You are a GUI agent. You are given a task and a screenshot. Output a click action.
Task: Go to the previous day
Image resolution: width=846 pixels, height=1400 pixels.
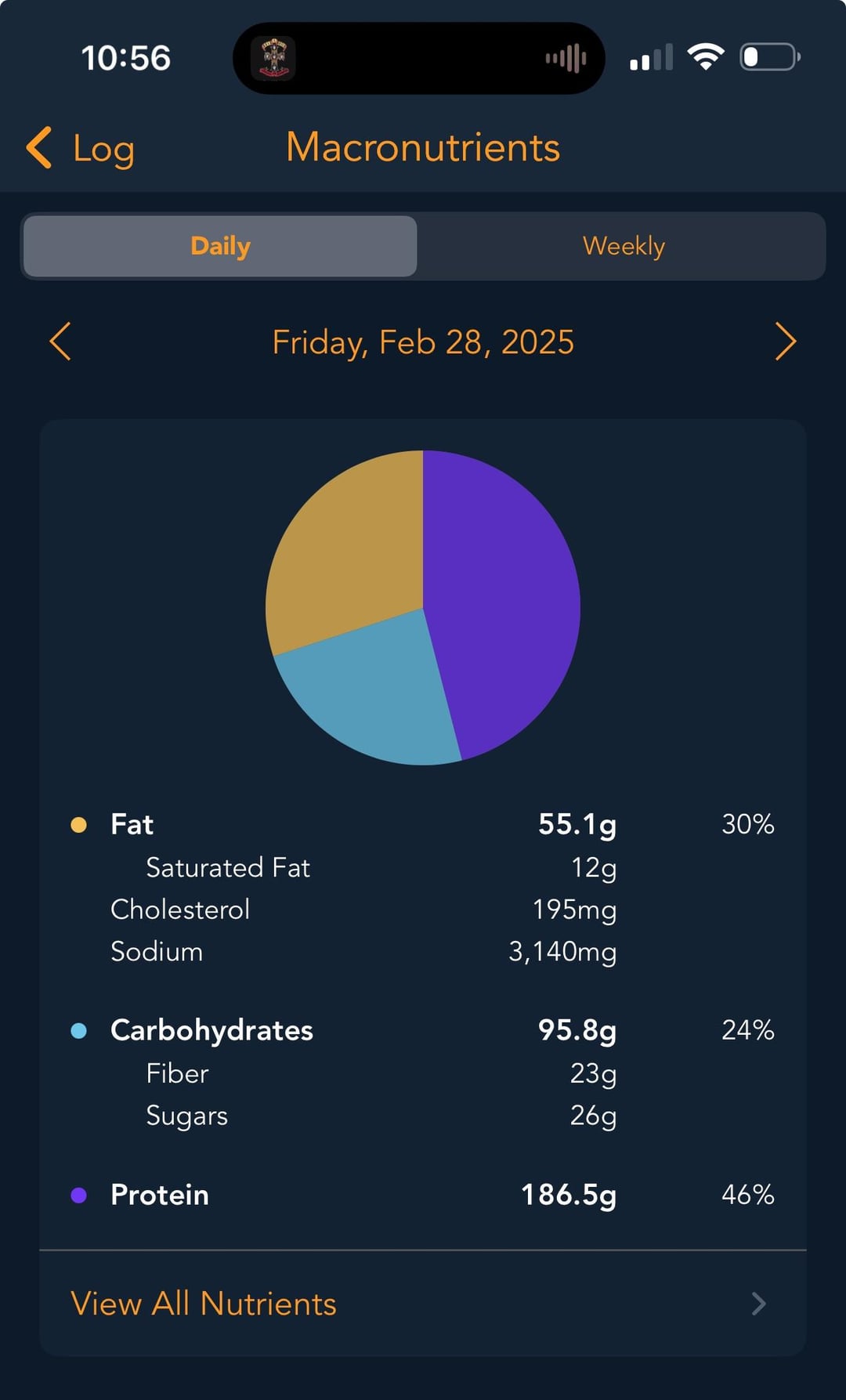60,342
